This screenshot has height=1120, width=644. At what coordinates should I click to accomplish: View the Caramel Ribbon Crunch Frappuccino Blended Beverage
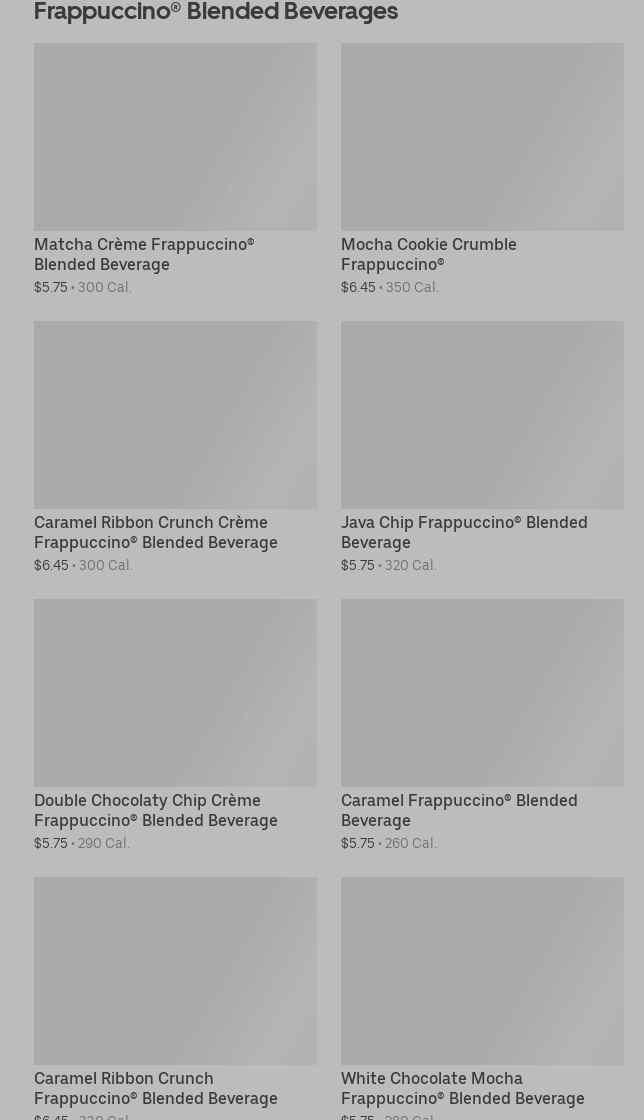(x=175, y=999)
